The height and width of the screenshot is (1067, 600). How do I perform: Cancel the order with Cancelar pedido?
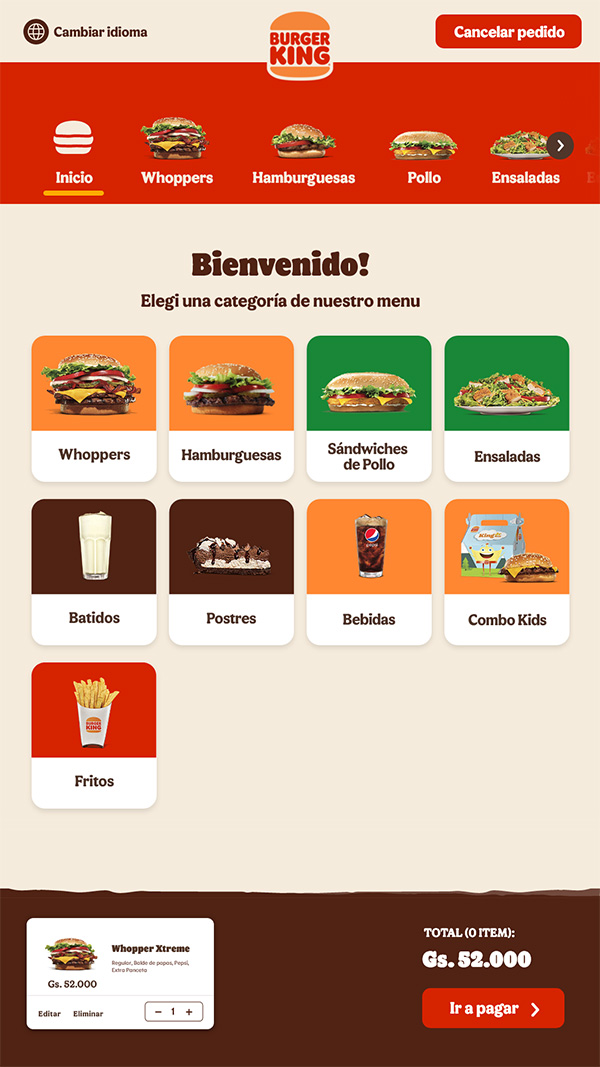(x=508, y=32)
